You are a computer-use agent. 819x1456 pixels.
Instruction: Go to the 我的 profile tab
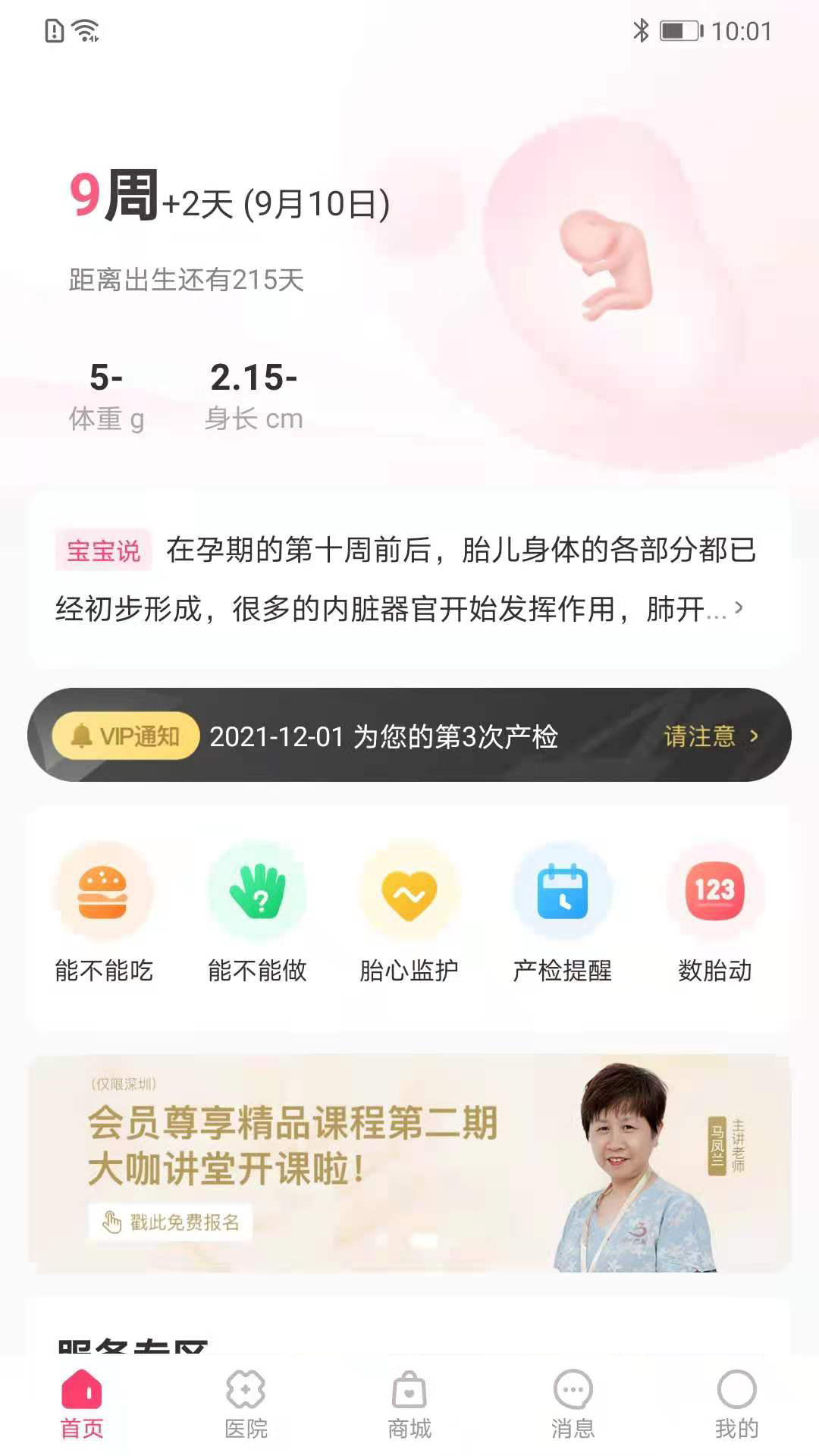coord(736,1404)
